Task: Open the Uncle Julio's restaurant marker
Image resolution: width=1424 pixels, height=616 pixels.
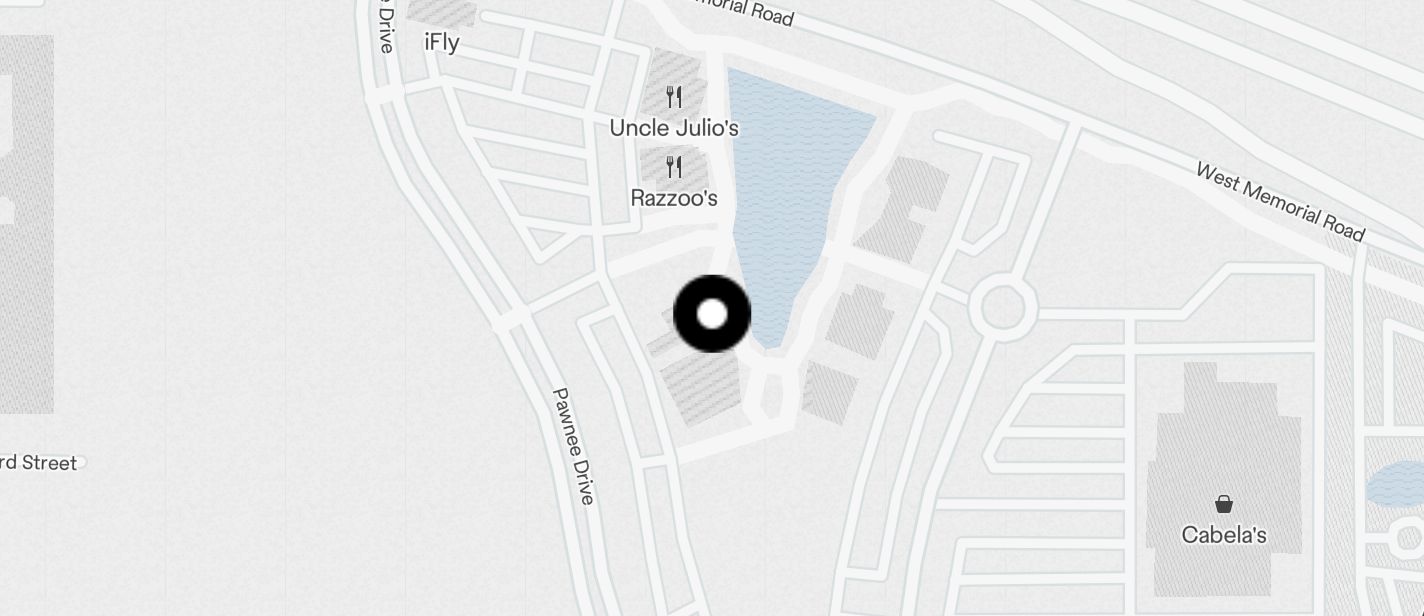Action: pyautogui.click(x=674, y=98)
